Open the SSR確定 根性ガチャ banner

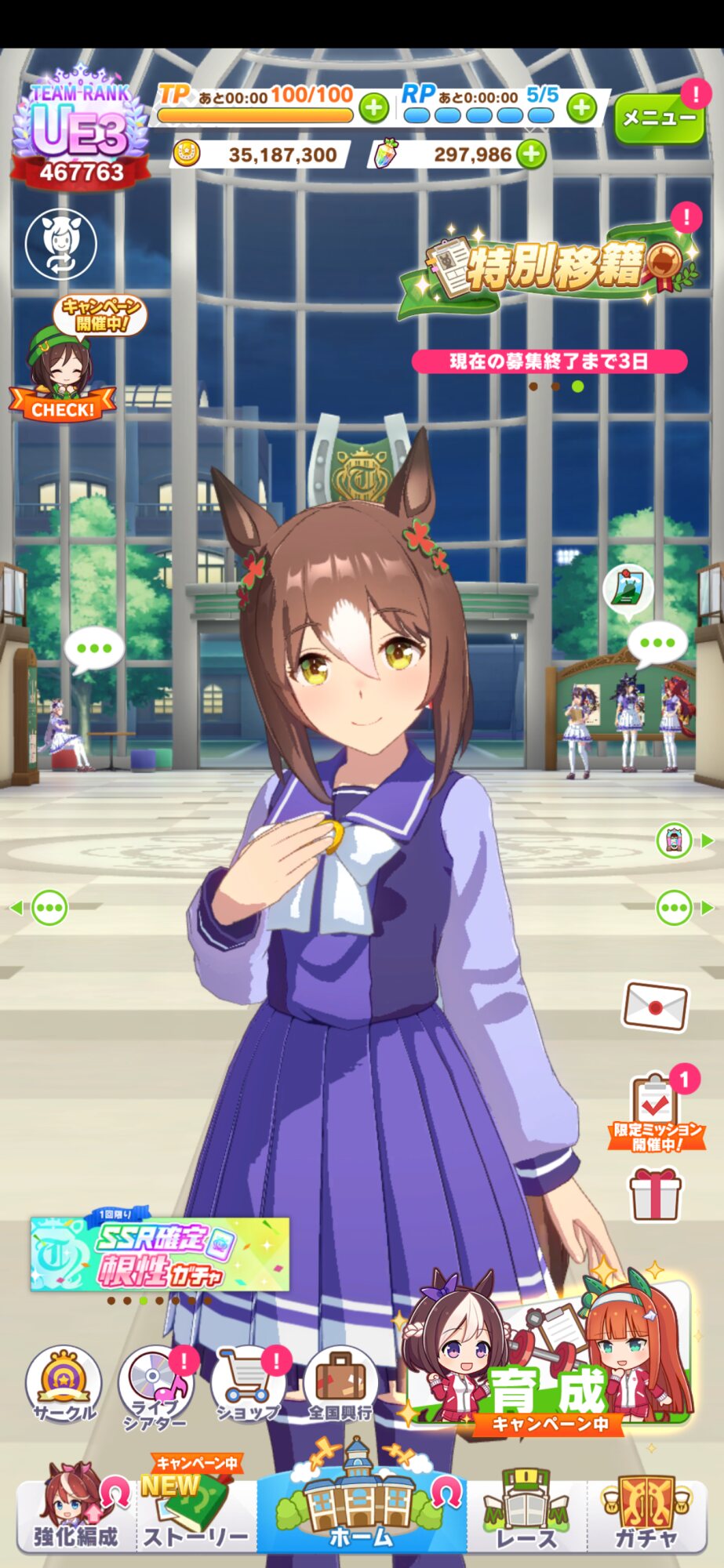(x=160, y=1254)
